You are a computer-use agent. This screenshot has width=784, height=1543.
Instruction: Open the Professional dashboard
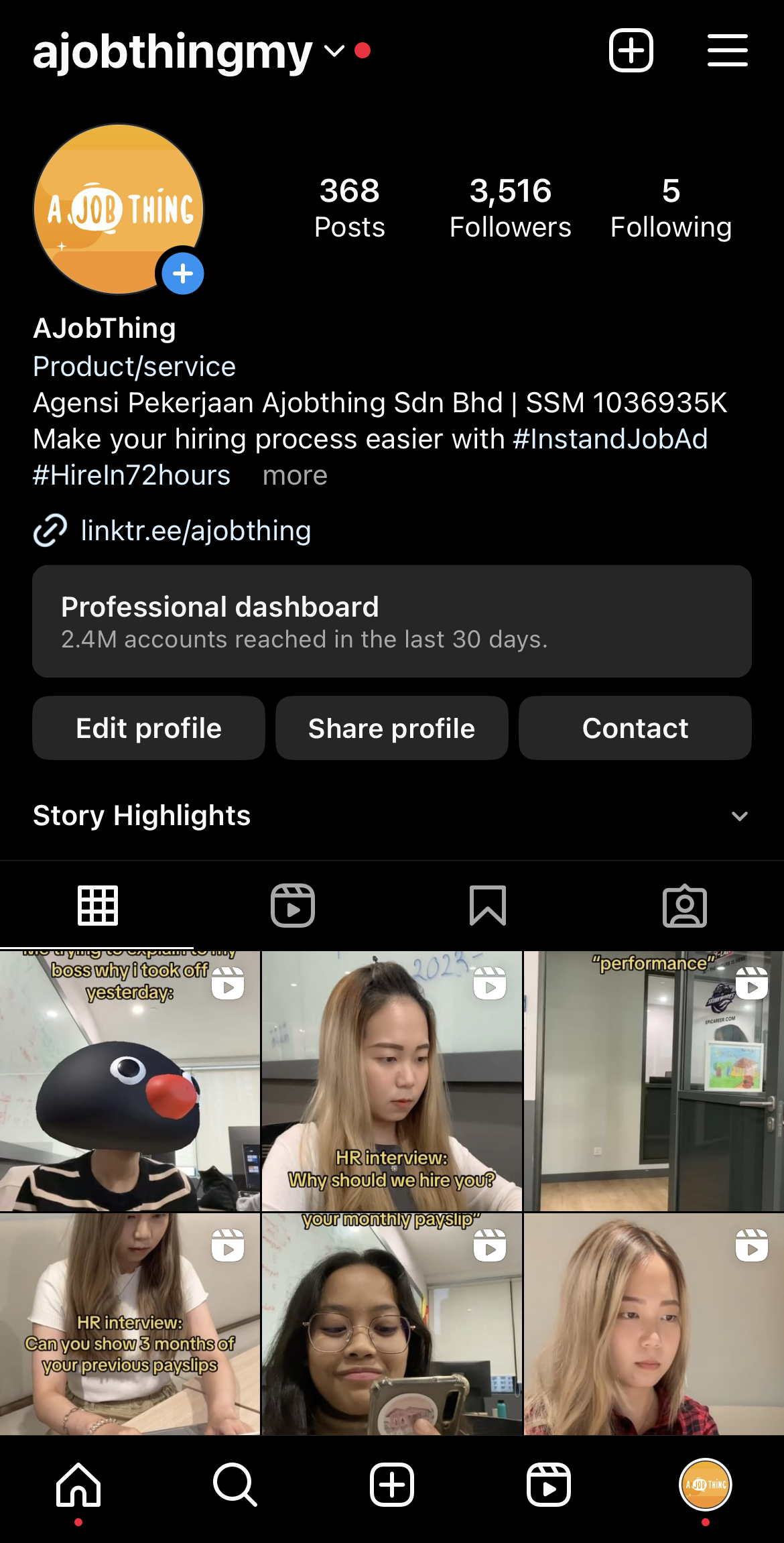tap(392, 621)
